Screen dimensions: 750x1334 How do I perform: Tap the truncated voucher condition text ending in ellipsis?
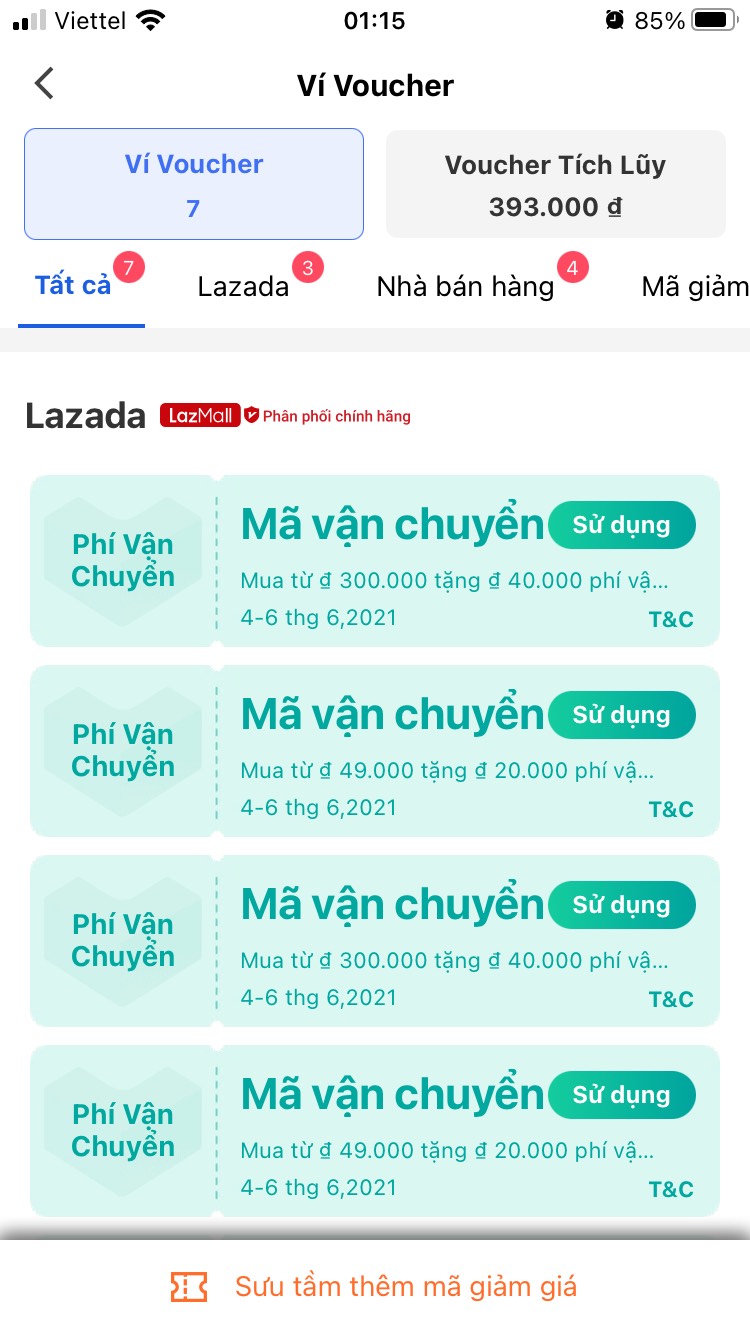(x=450, y=580)
